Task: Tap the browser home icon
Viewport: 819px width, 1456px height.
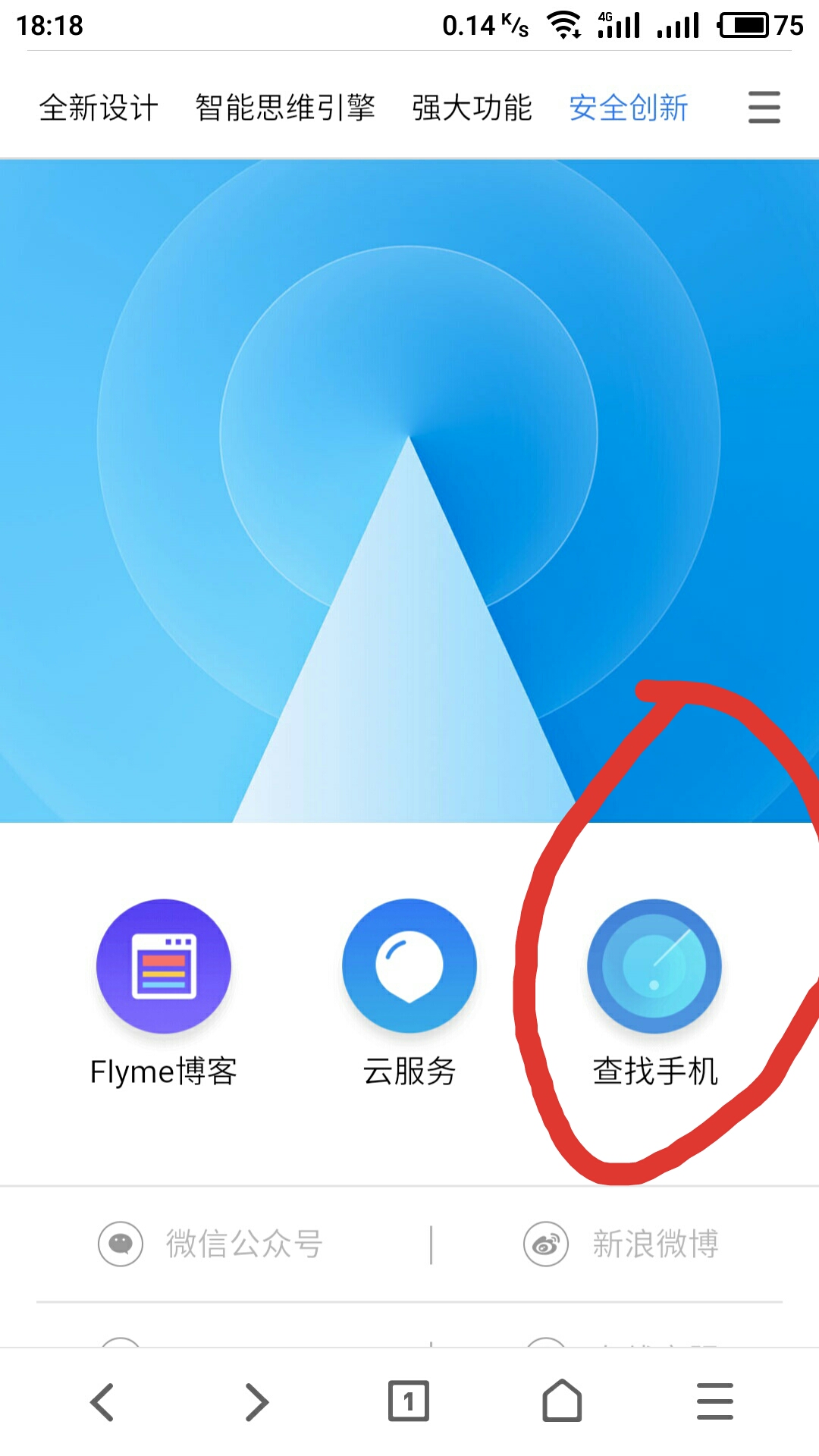Action: (562, 1401)
